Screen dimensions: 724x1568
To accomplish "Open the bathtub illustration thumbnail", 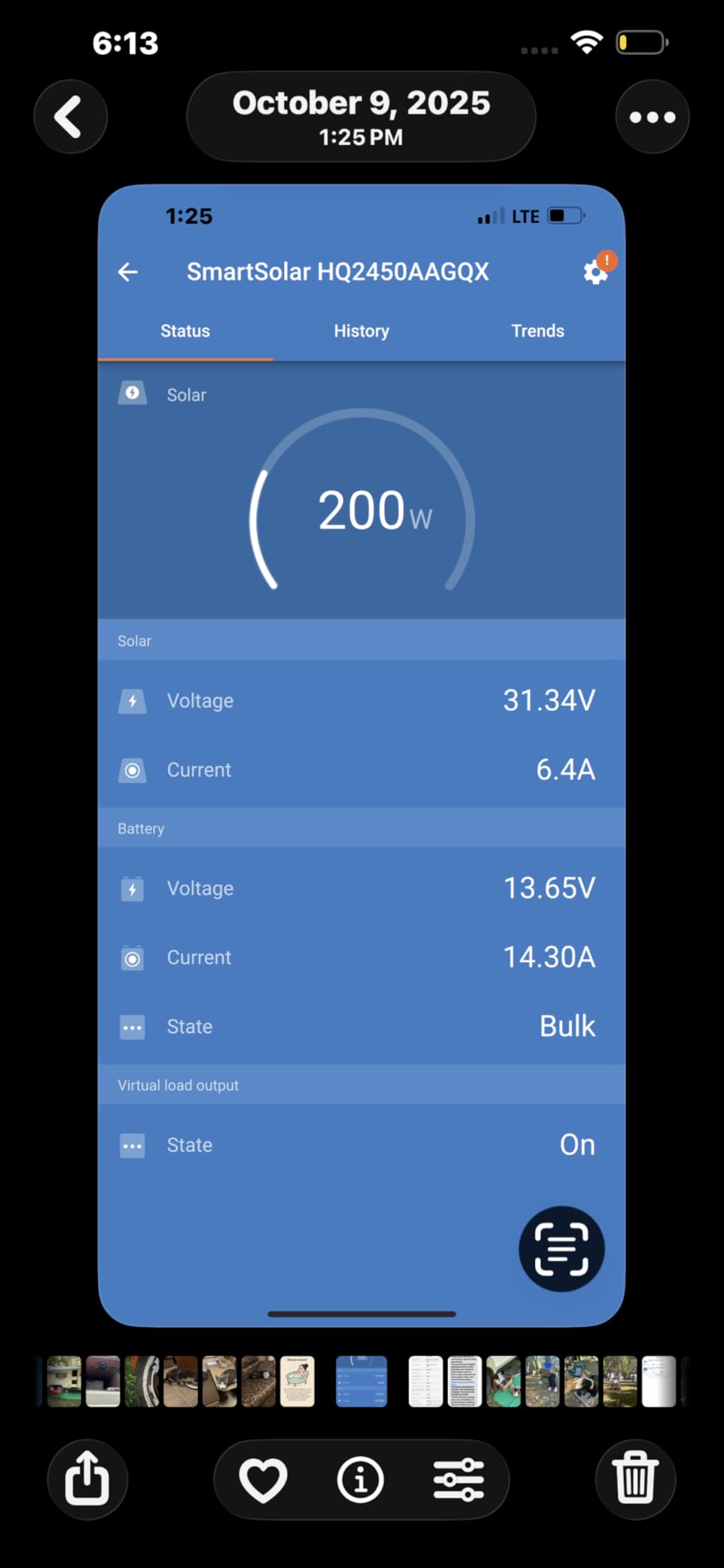I will pyautogui.click(x=297, y=1382).
